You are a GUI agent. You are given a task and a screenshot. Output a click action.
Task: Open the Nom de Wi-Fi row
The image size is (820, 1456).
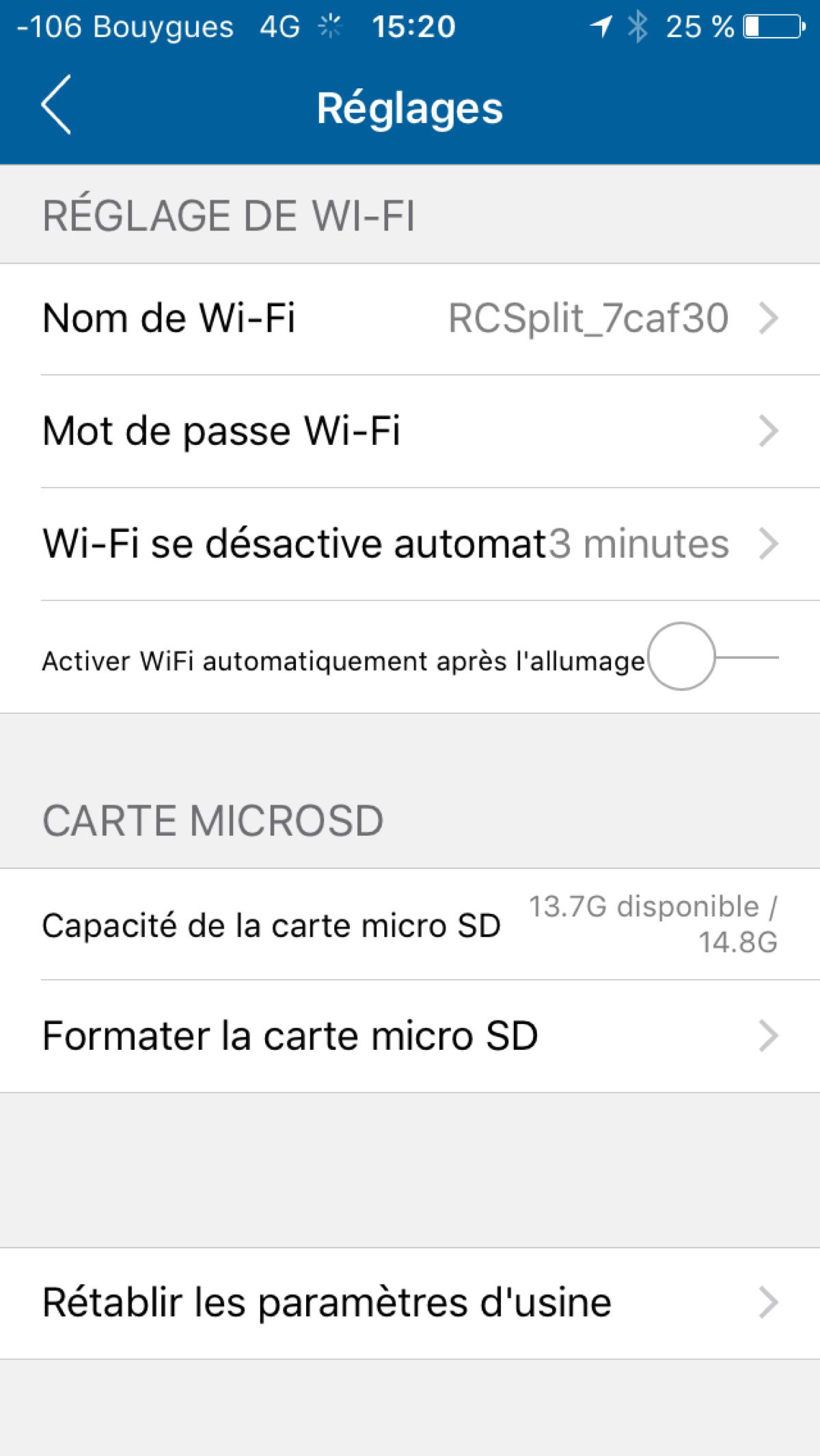pos(410,319)
